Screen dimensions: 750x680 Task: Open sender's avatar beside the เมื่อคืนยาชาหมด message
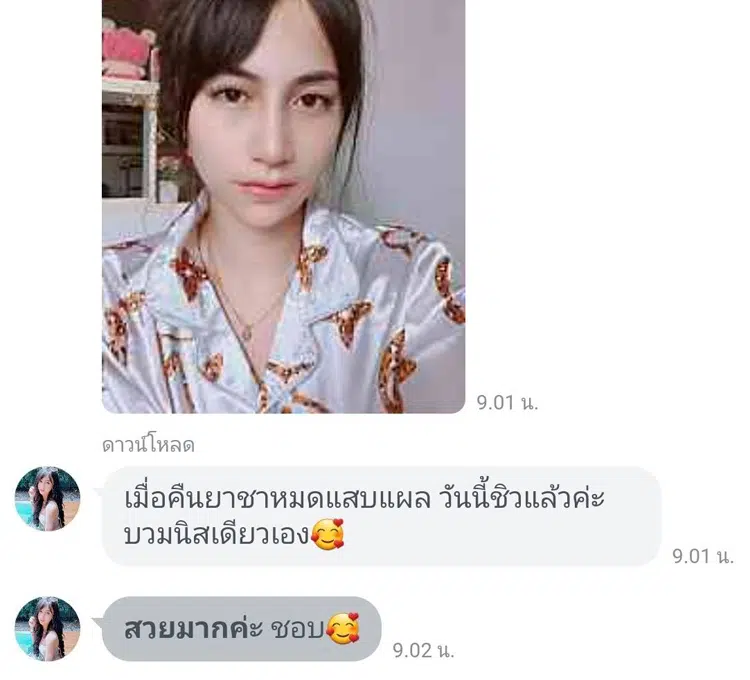[47, 499]
